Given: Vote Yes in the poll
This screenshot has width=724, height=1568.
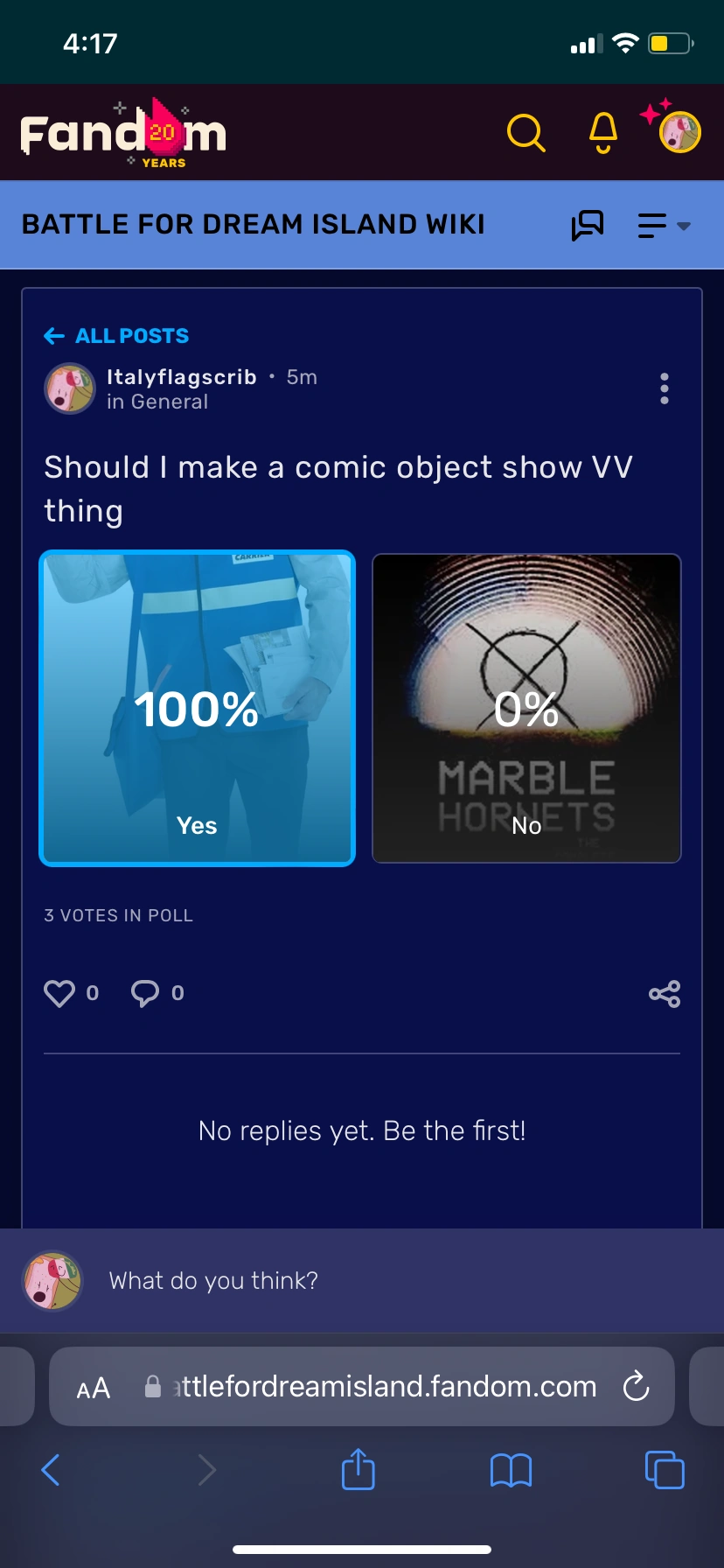Looking at the screenshot, I should point(198,709).
